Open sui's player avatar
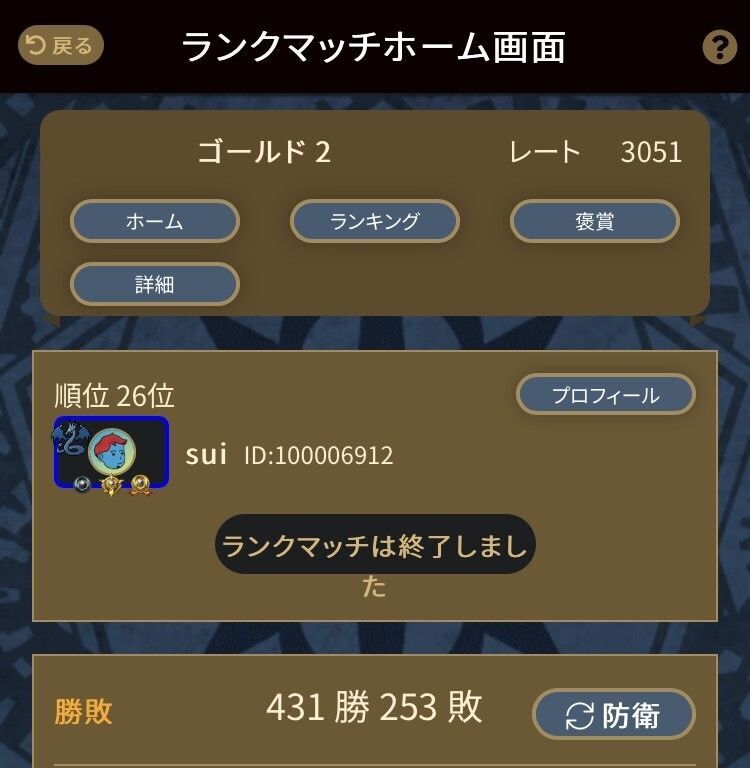The image size is (750, 768). tap(112, 453)
